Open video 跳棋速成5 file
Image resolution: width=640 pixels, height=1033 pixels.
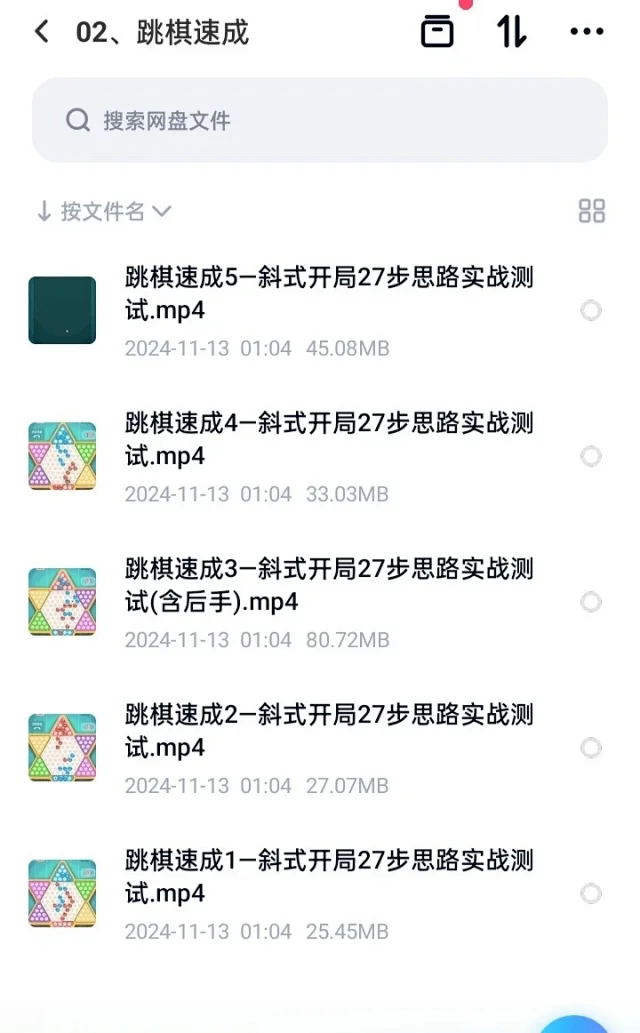click(x=328, y=294)
